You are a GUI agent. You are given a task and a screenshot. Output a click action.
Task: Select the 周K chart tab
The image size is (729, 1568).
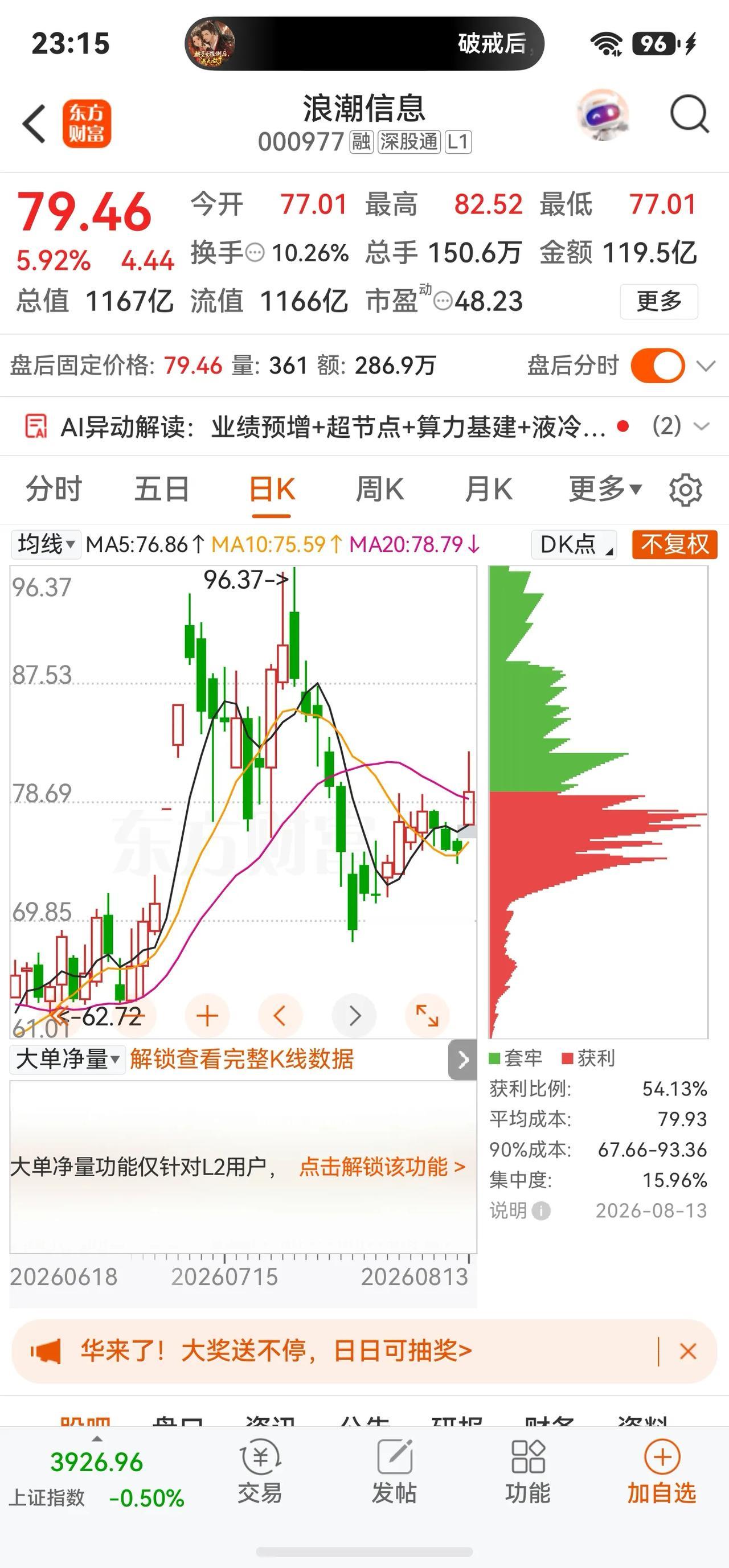point(379,490)
